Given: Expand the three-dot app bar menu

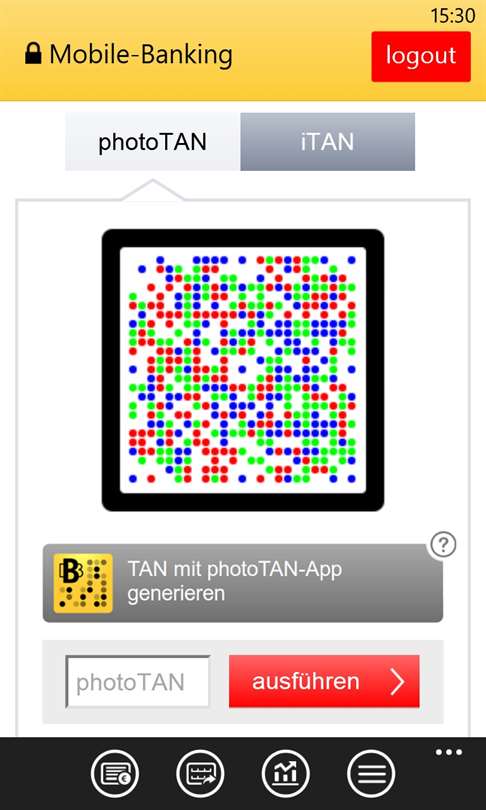Looking at the screenshot, I should click(448, 752).
